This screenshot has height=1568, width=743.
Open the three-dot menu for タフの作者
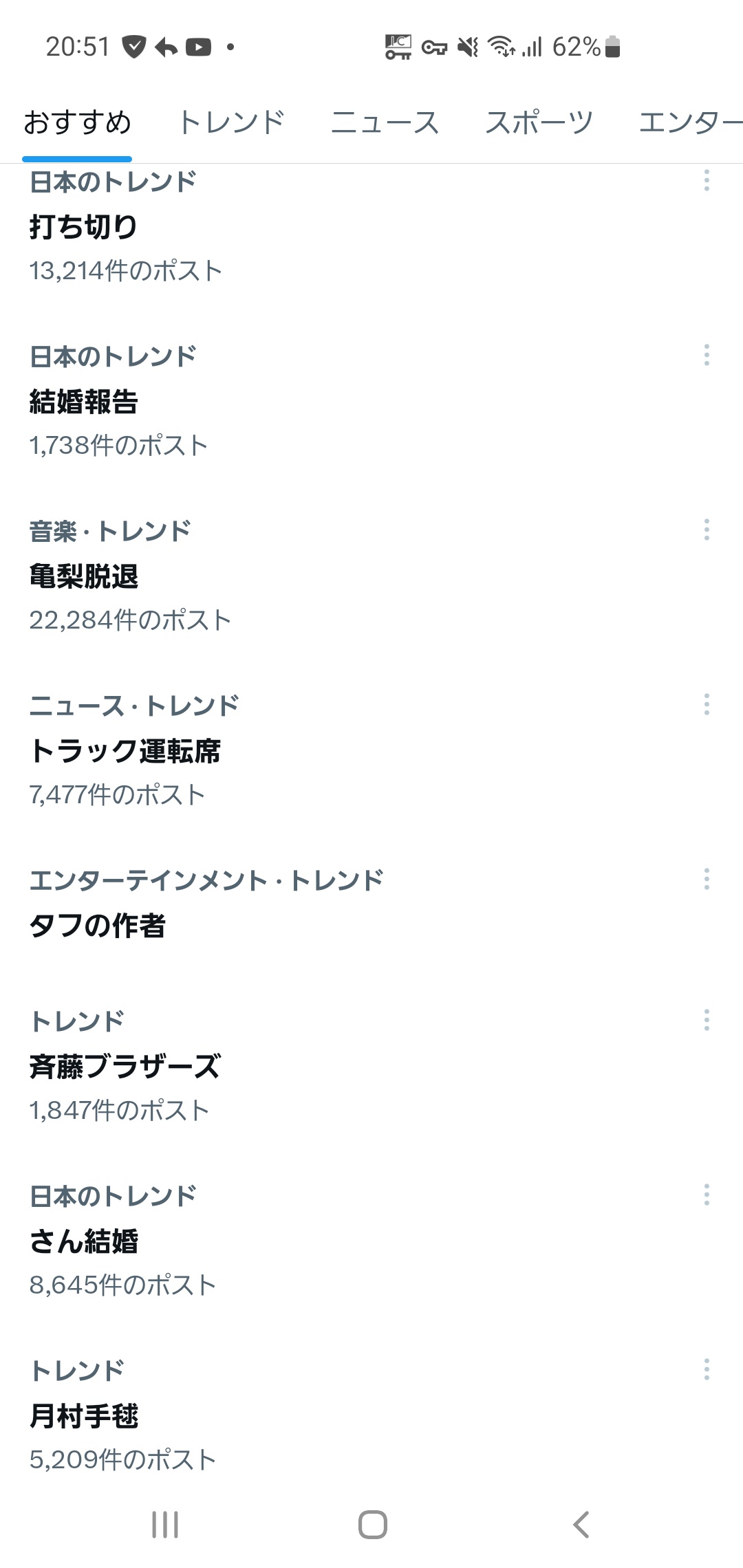pos(707,880)
